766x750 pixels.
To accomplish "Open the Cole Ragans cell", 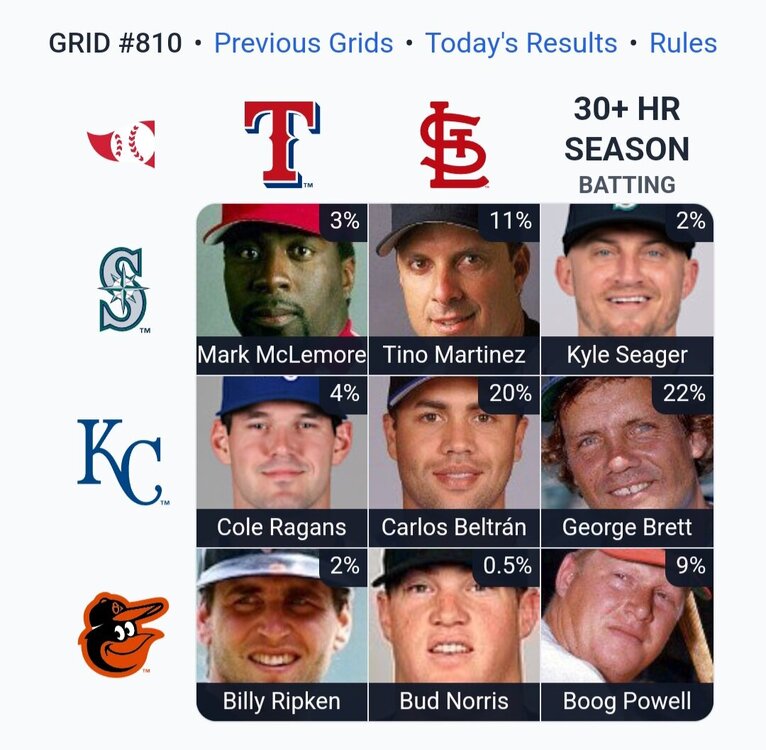I will 281,460.
